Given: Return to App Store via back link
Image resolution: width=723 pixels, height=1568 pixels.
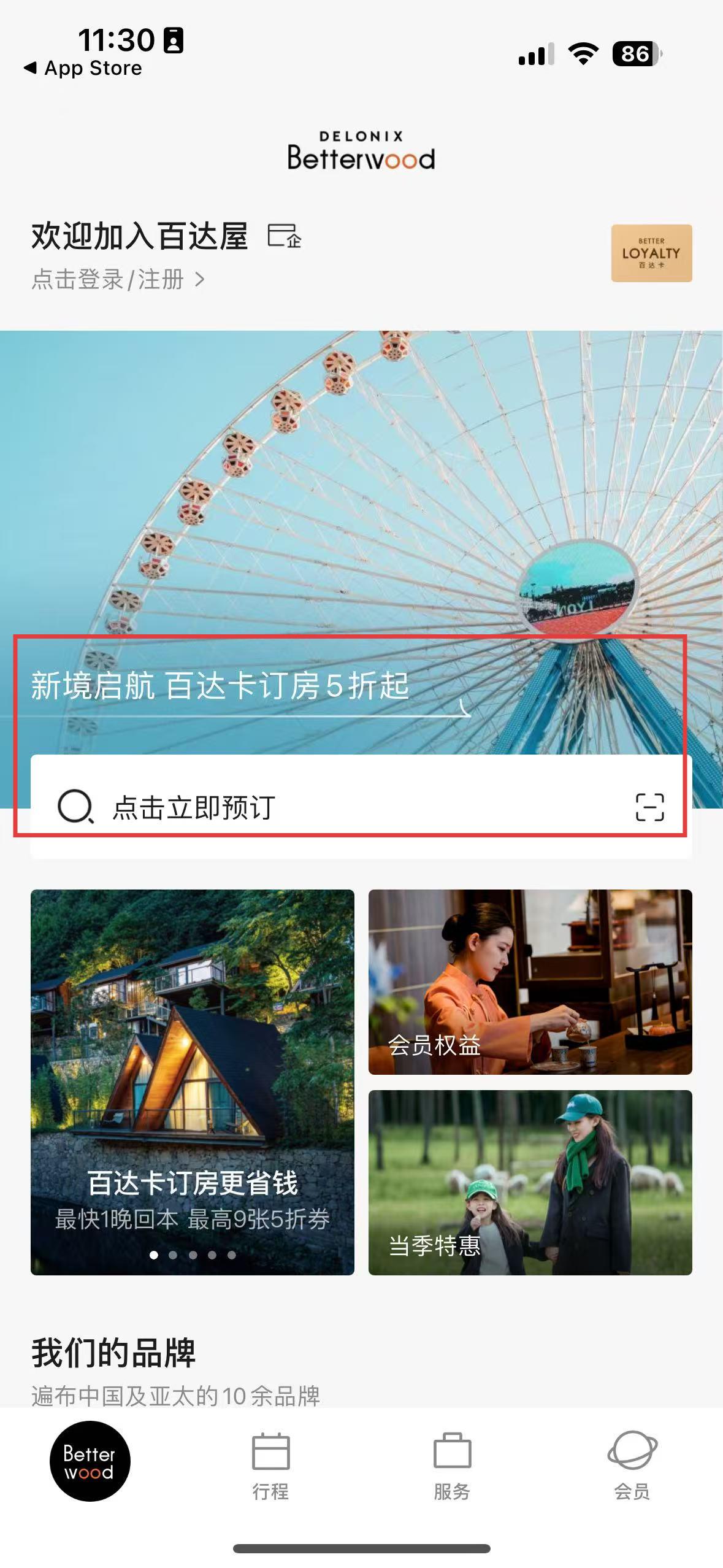Looking at the screenshot, I should [83, 68].
